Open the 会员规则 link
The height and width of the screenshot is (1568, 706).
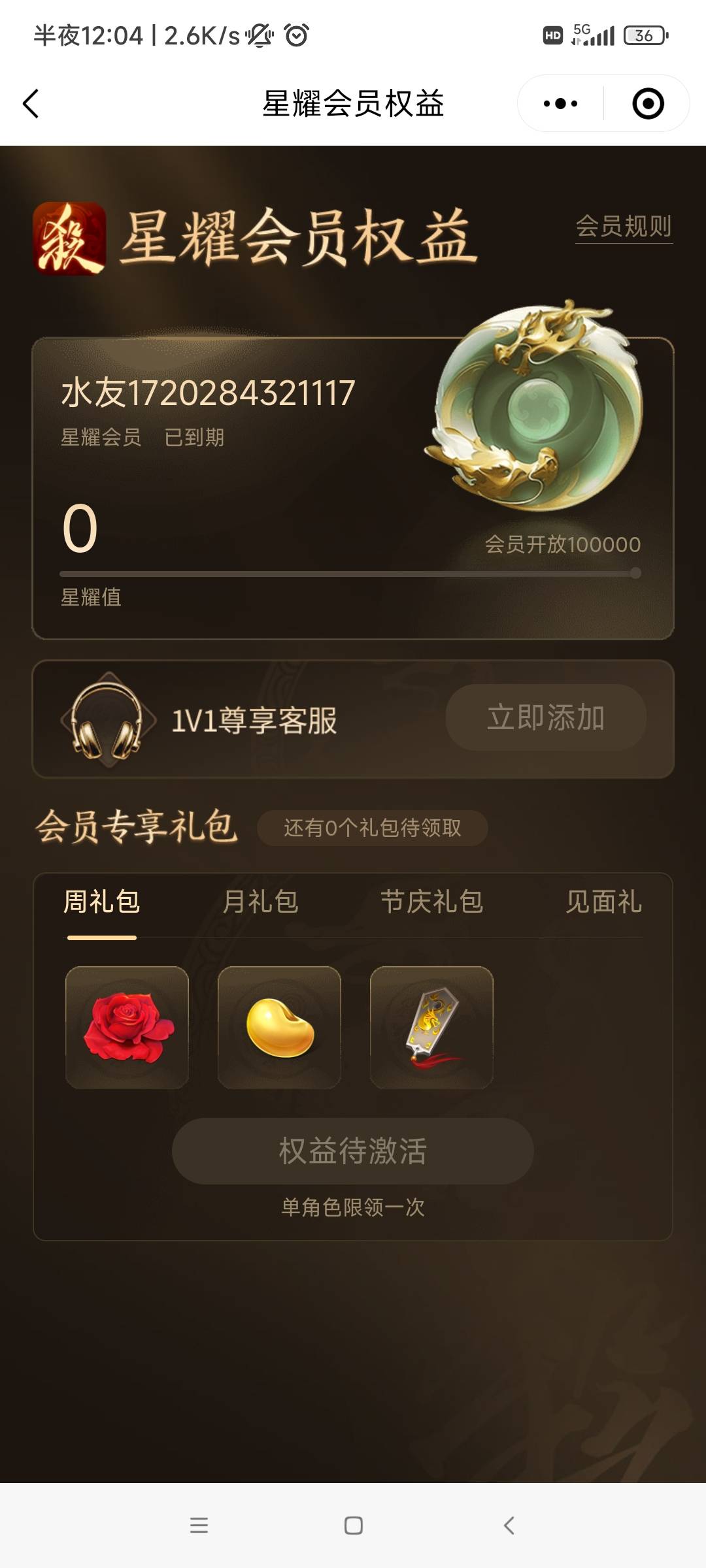point(624,226)
